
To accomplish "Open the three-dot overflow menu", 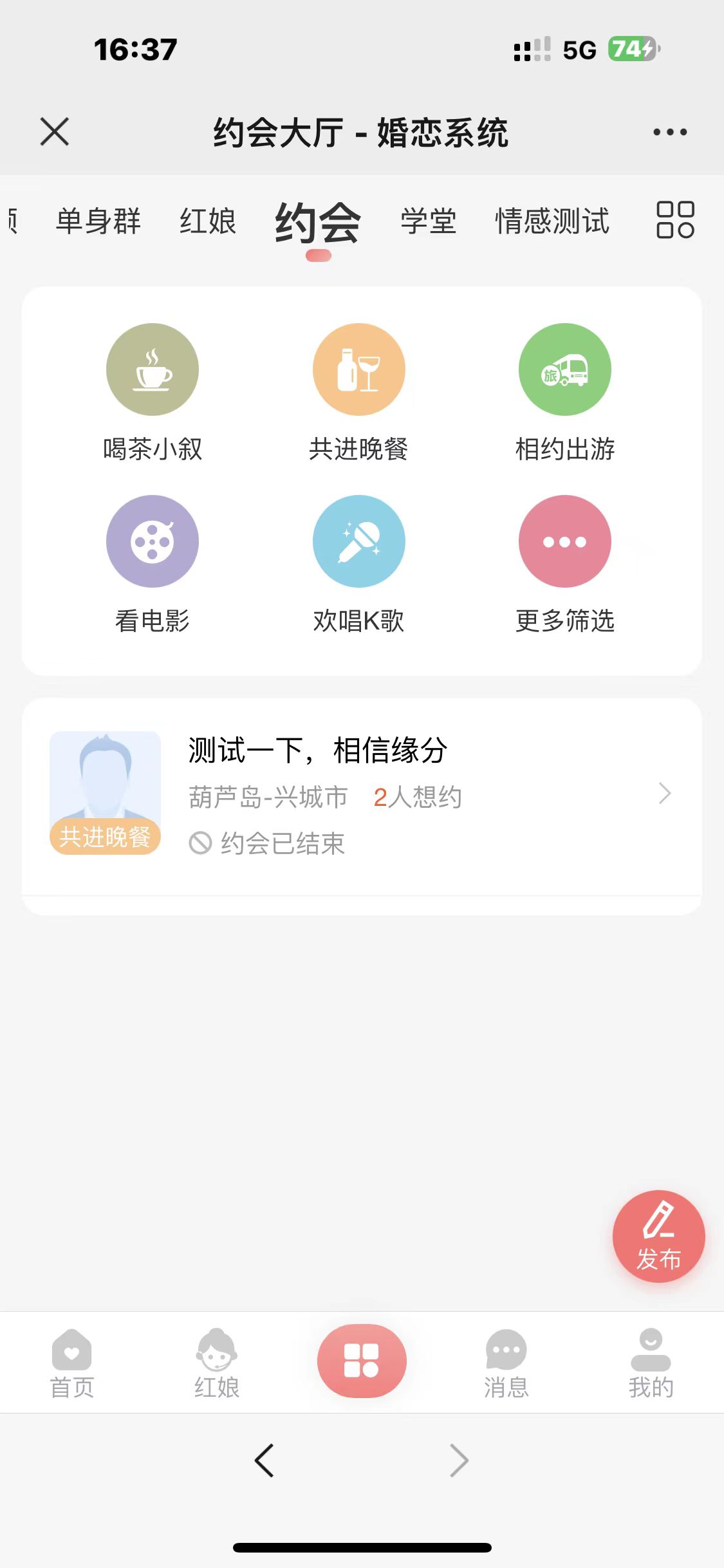I will (x=669, y=133).
